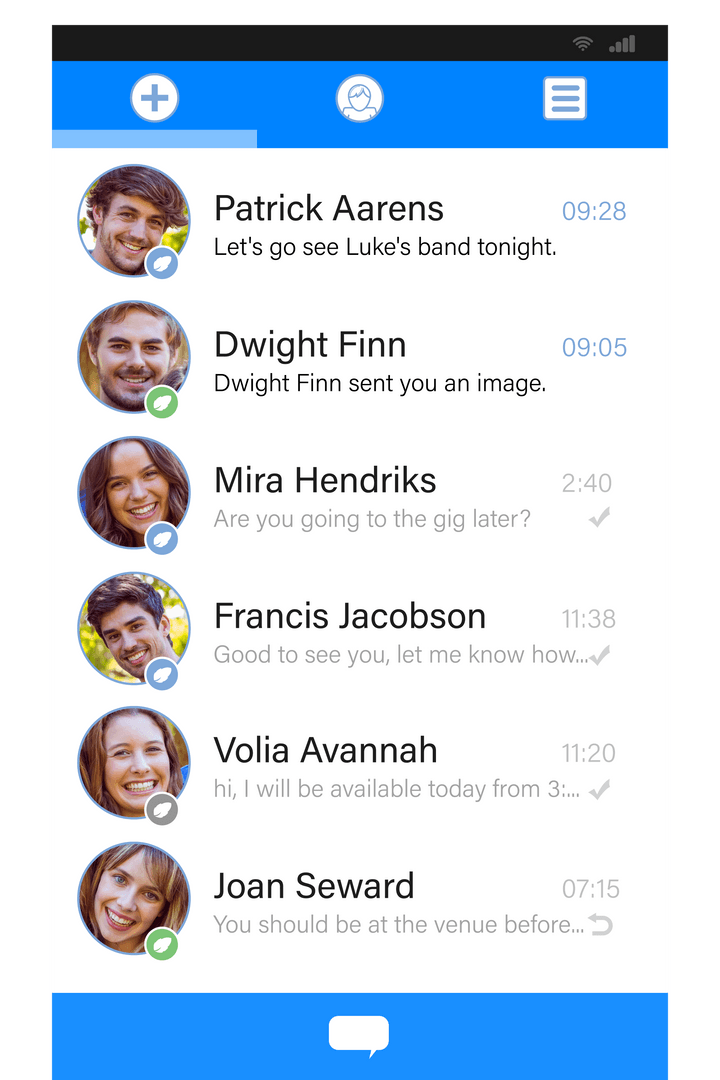
Task: Tap the delivered checkmark on Mira Hendriks' message
Action: 600,518
